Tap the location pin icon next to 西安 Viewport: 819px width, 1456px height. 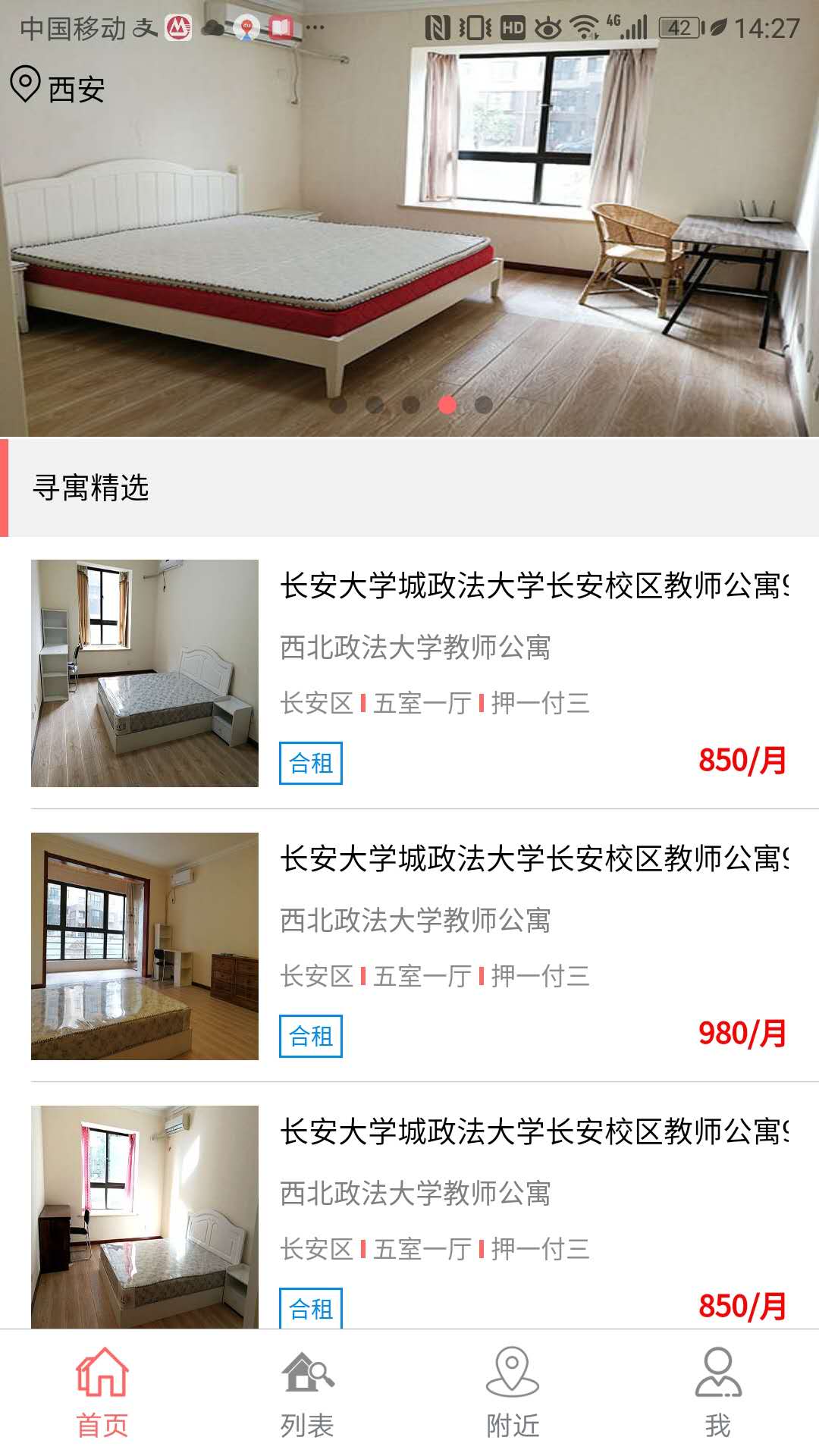click(24, 85)
